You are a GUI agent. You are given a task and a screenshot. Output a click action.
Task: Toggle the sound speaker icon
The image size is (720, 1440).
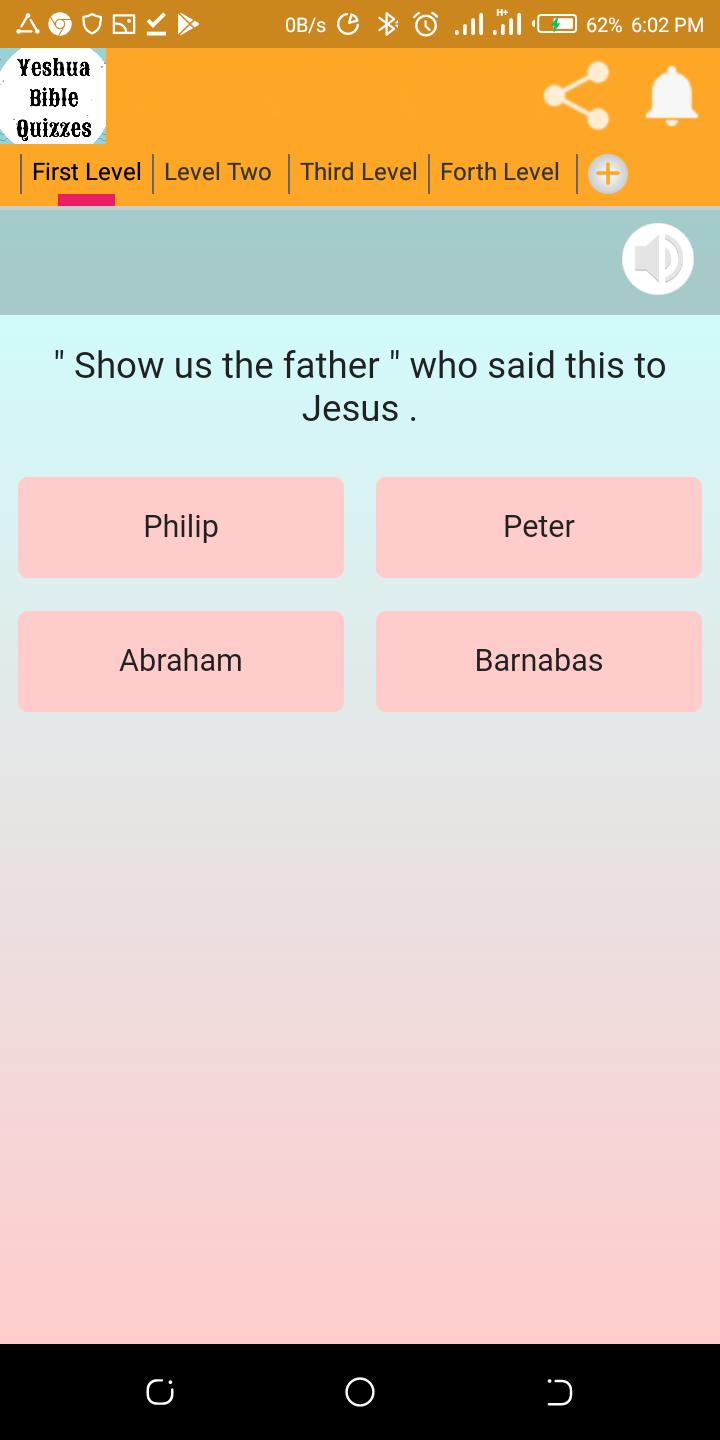click(x=657, y=259)
